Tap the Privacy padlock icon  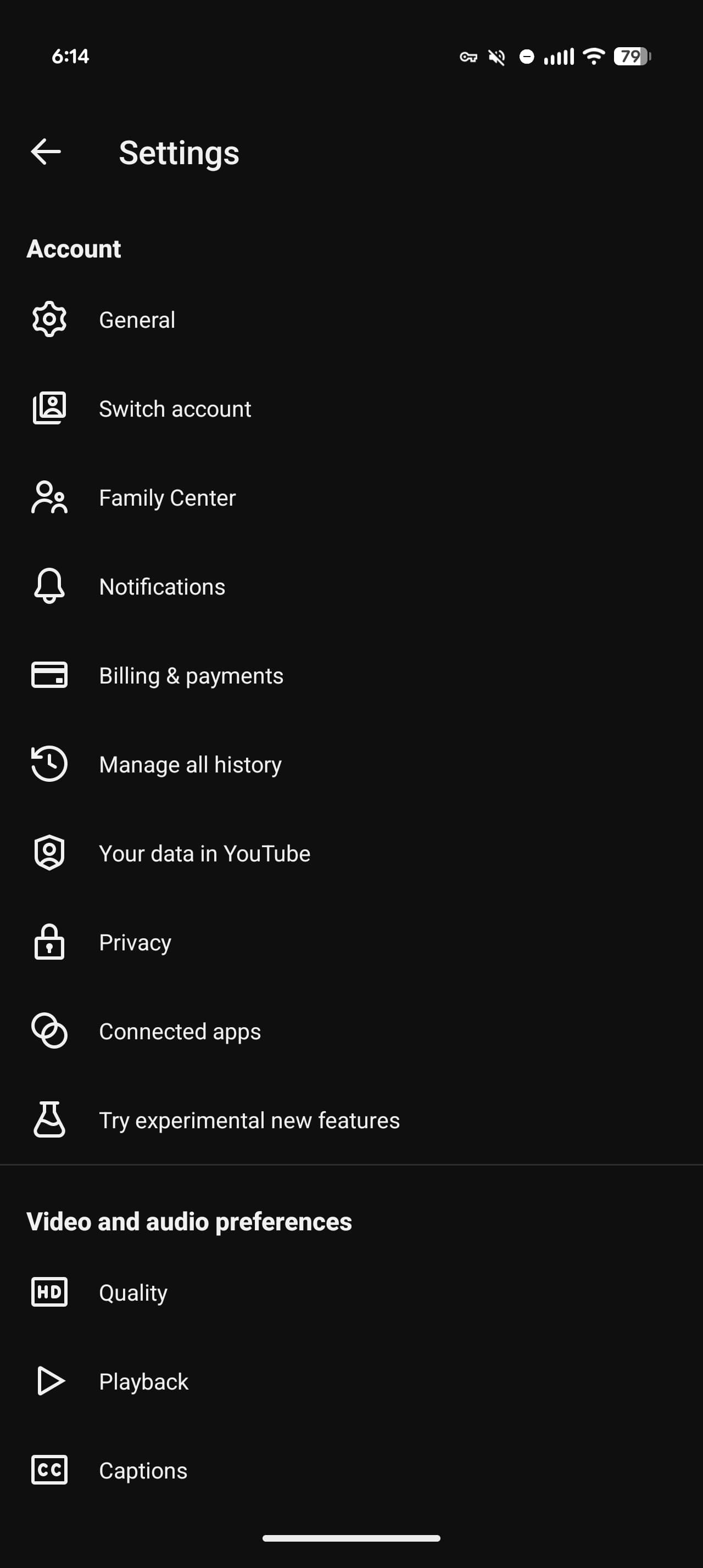click(49, 942)
